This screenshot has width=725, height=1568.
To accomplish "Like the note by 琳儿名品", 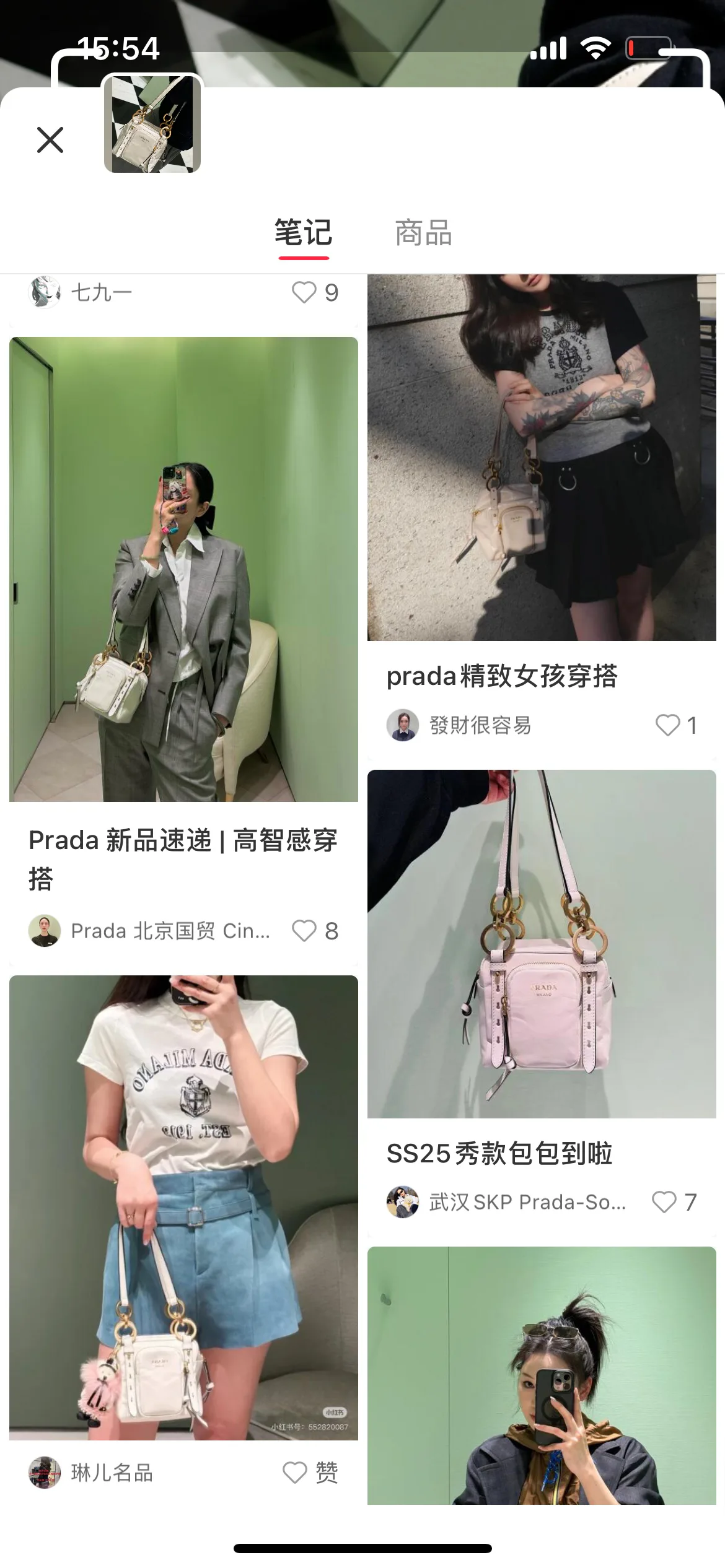I will [310, 1473].
